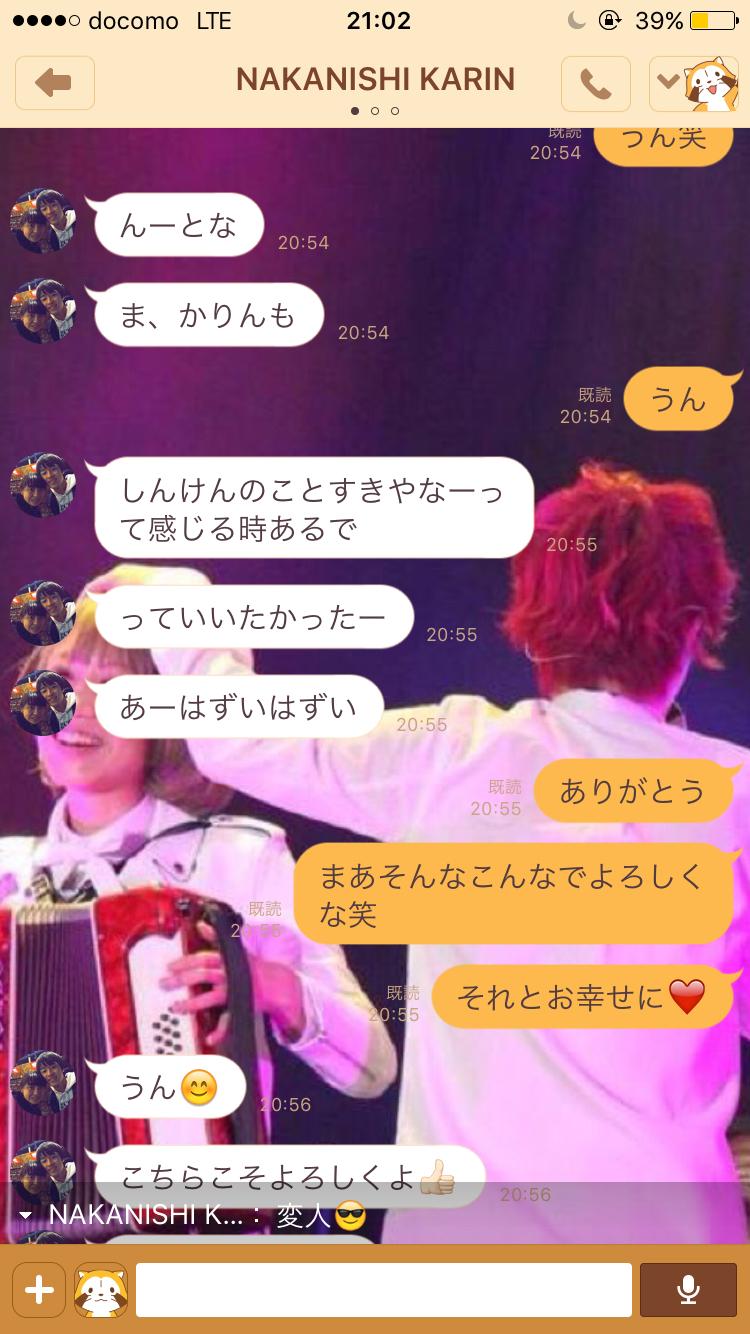Screen dimensions: 750x1334
Task: Tap the back arrow to leave the chat
Action: [x=55, y=83]
